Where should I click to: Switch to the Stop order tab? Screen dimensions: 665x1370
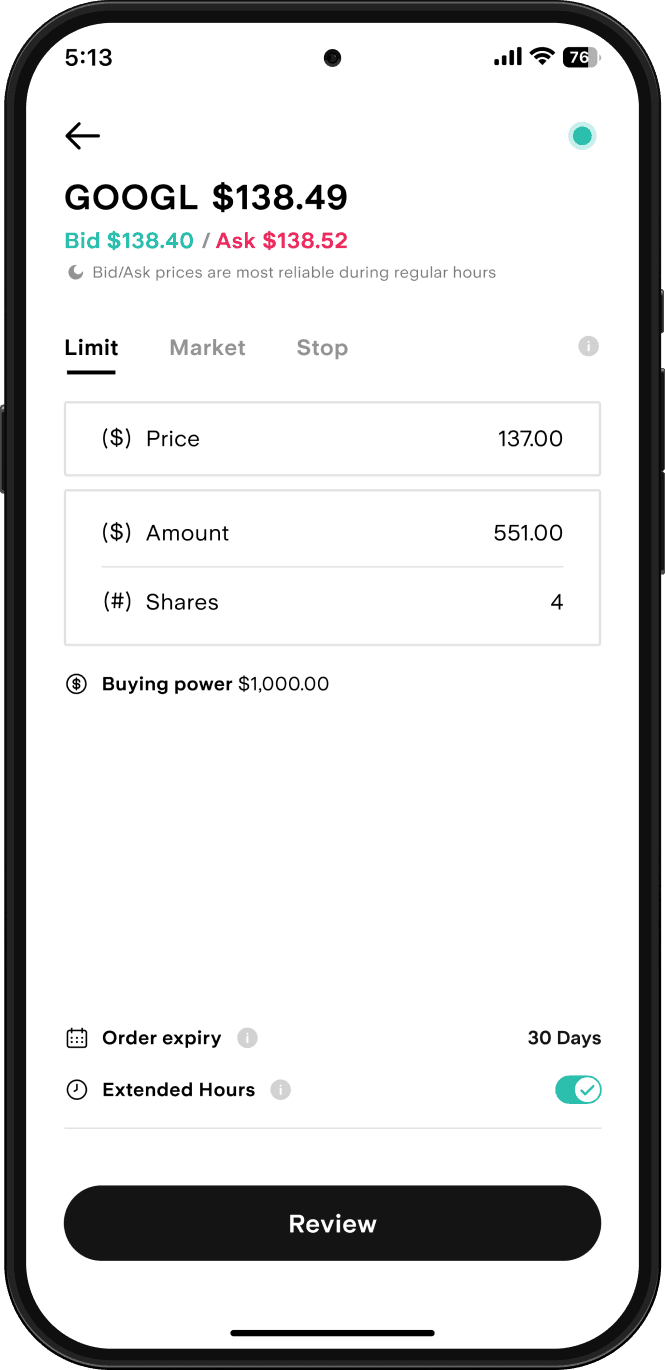click(x=322, y=348)
